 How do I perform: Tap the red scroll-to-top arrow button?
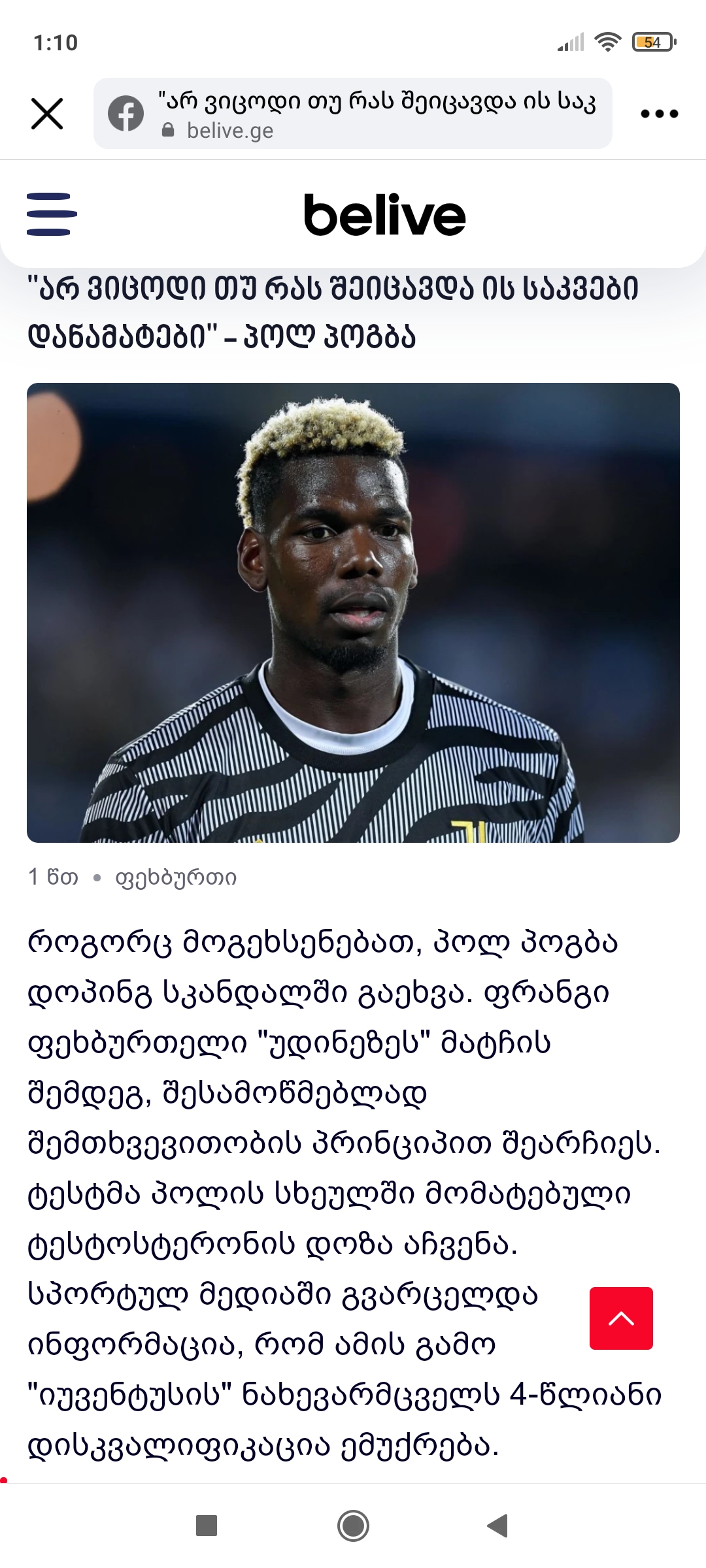[x=621, y=1318]
